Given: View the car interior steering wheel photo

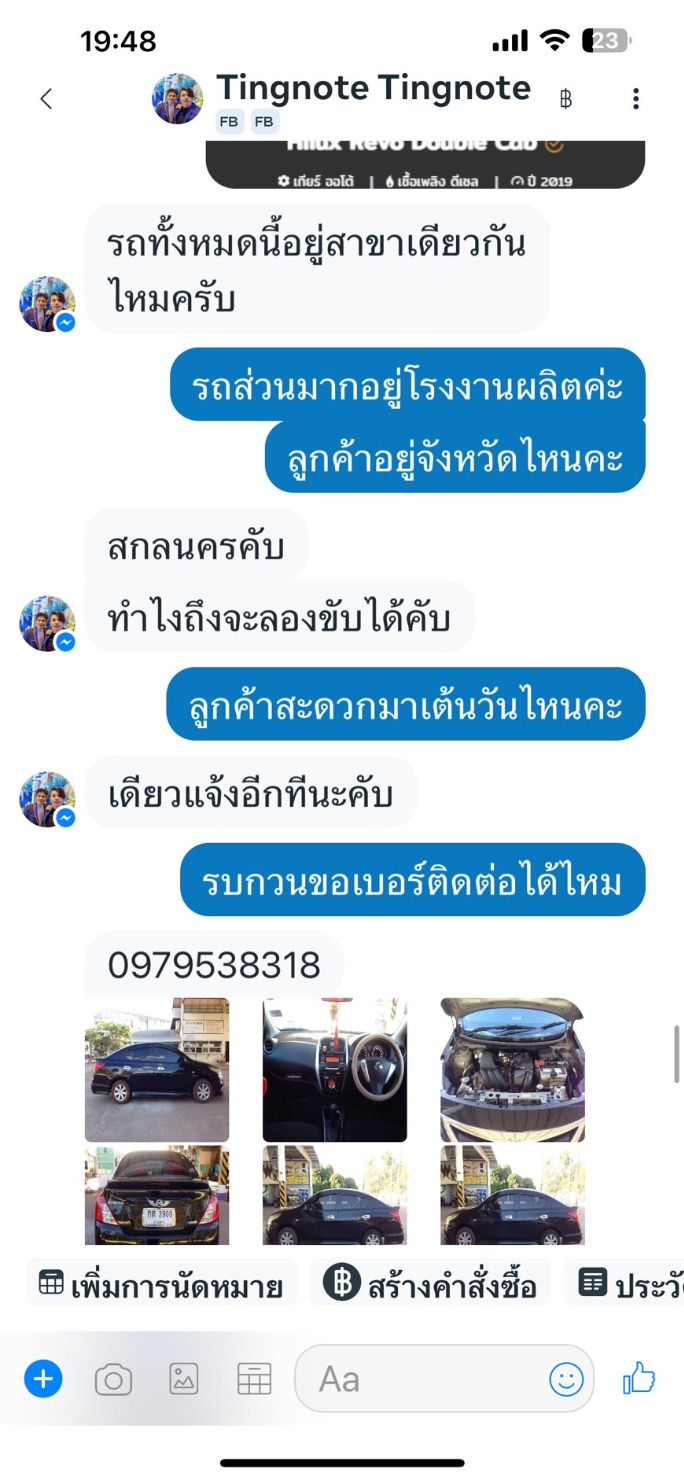Looking at the screenshot, I should click(334, 1069).
